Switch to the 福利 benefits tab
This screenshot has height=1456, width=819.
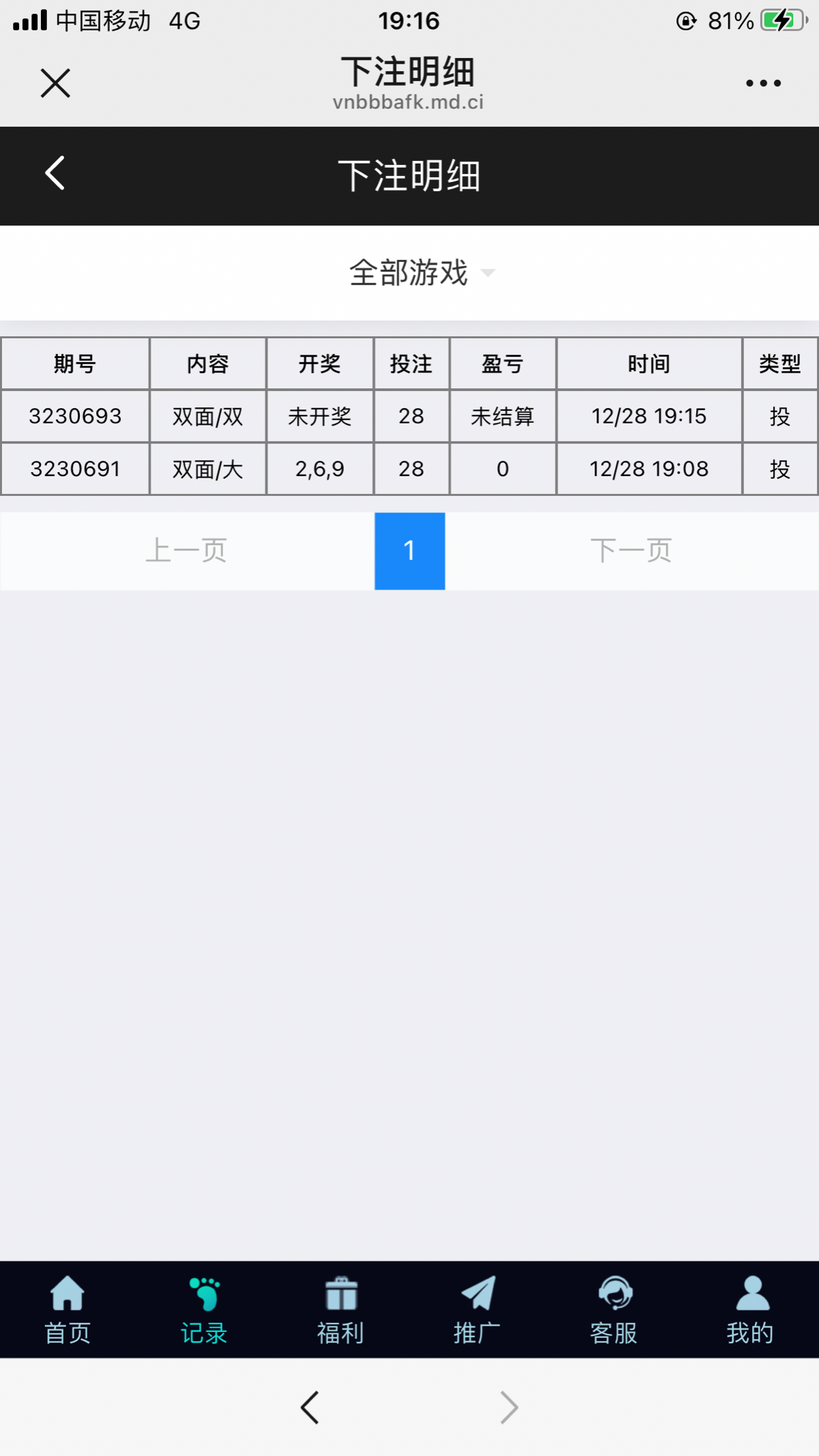341,1310
